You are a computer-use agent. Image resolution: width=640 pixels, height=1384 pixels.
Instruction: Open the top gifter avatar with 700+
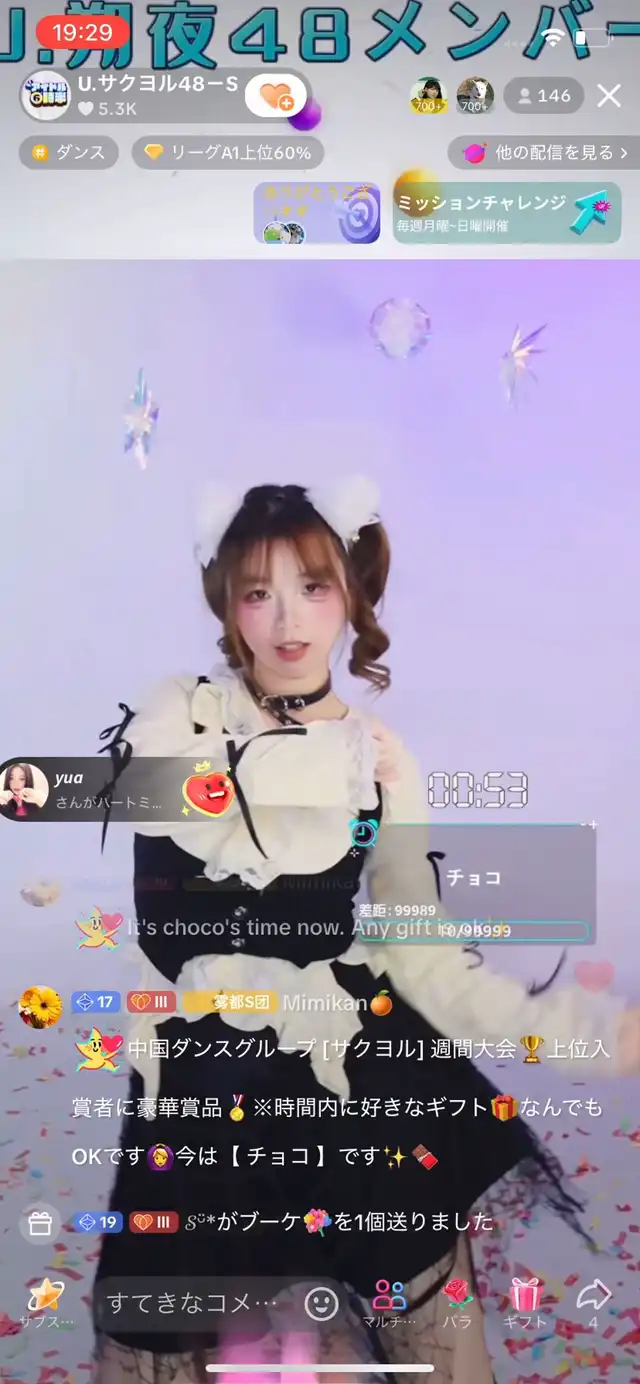(428, 96)
